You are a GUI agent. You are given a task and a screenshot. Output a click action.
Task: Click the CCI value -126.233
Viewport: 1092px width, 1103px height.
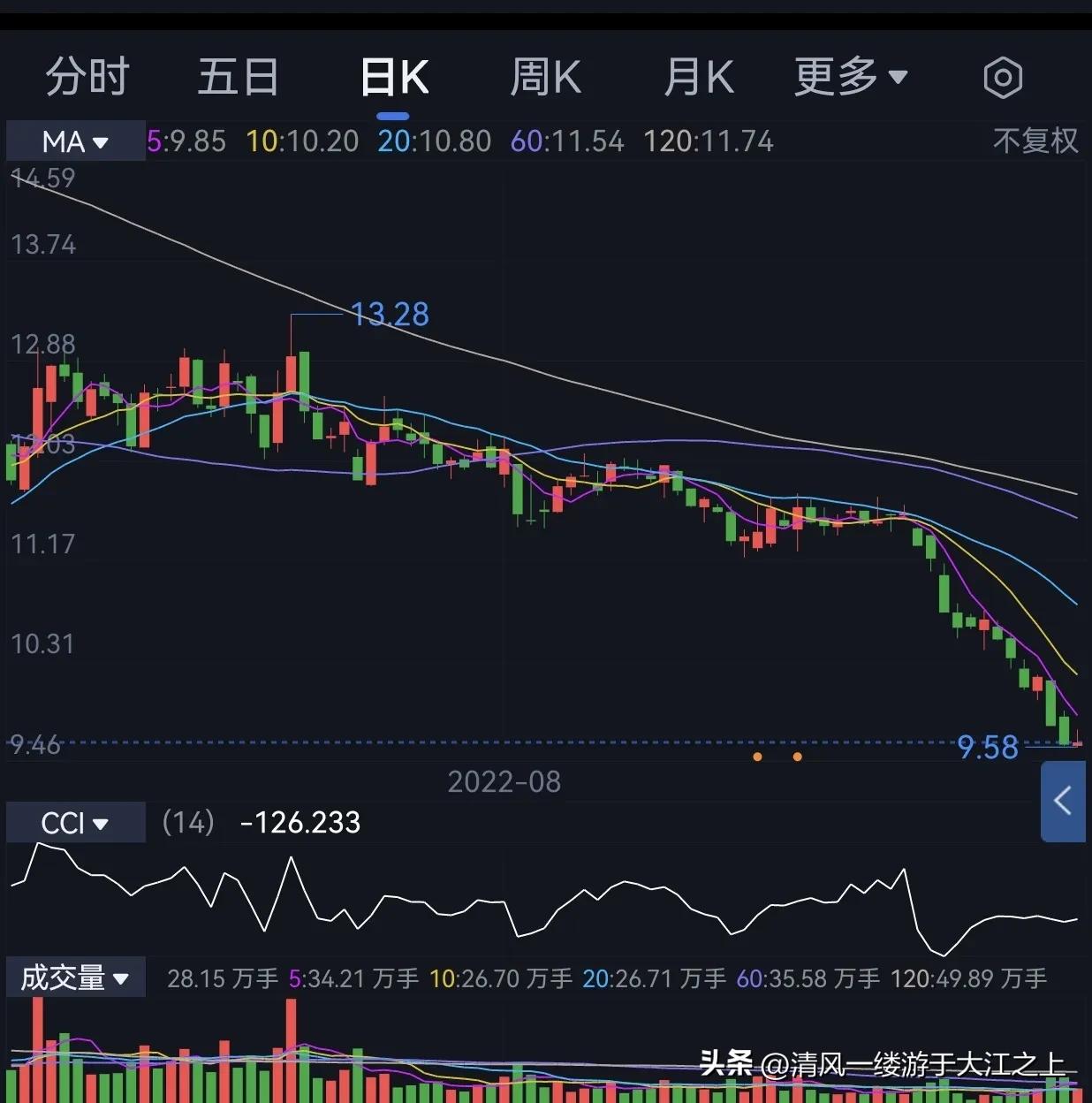pos(300,823)
